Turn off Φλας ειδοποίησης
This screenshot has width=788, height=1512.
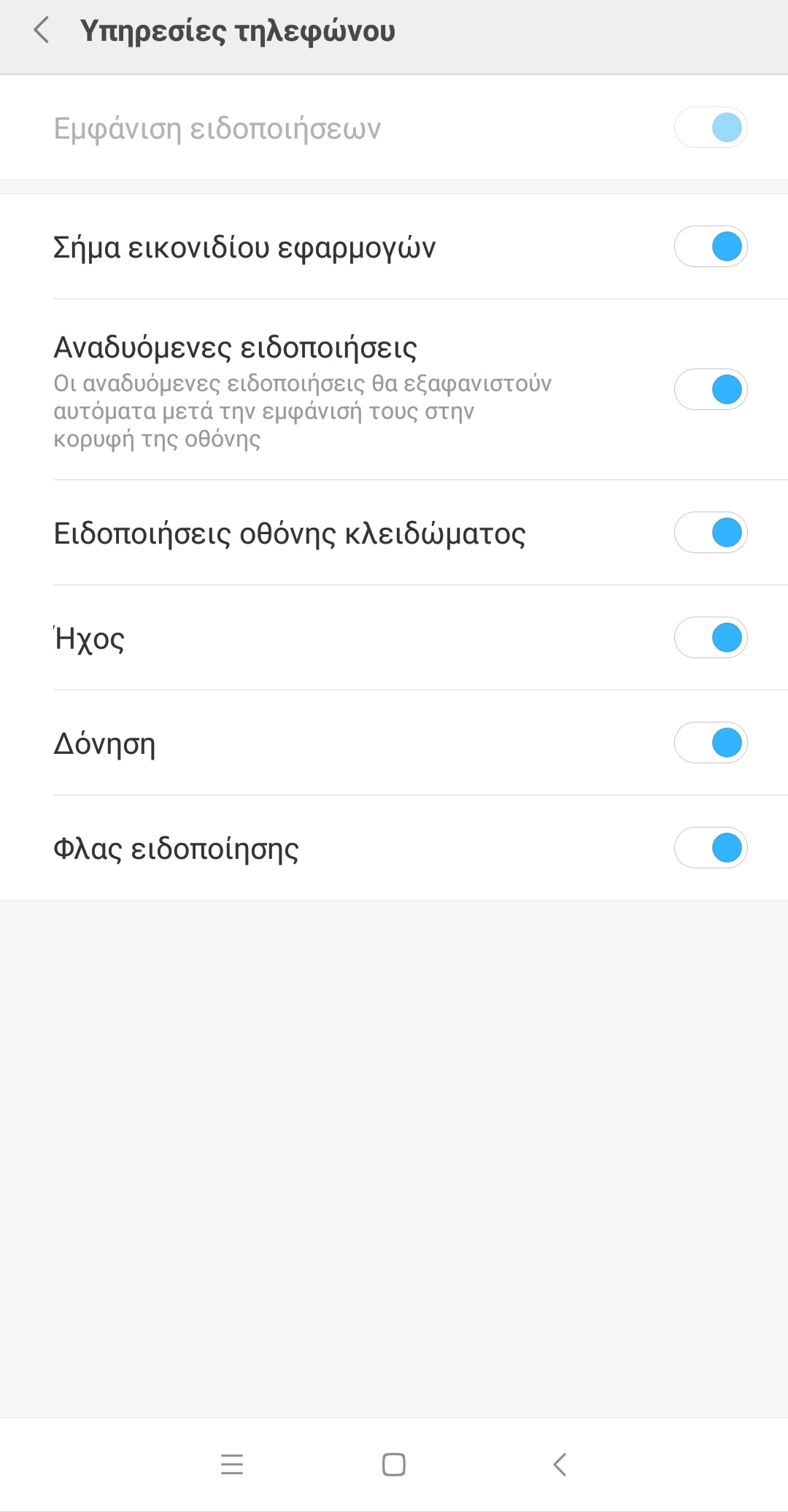tap(710, 848)
